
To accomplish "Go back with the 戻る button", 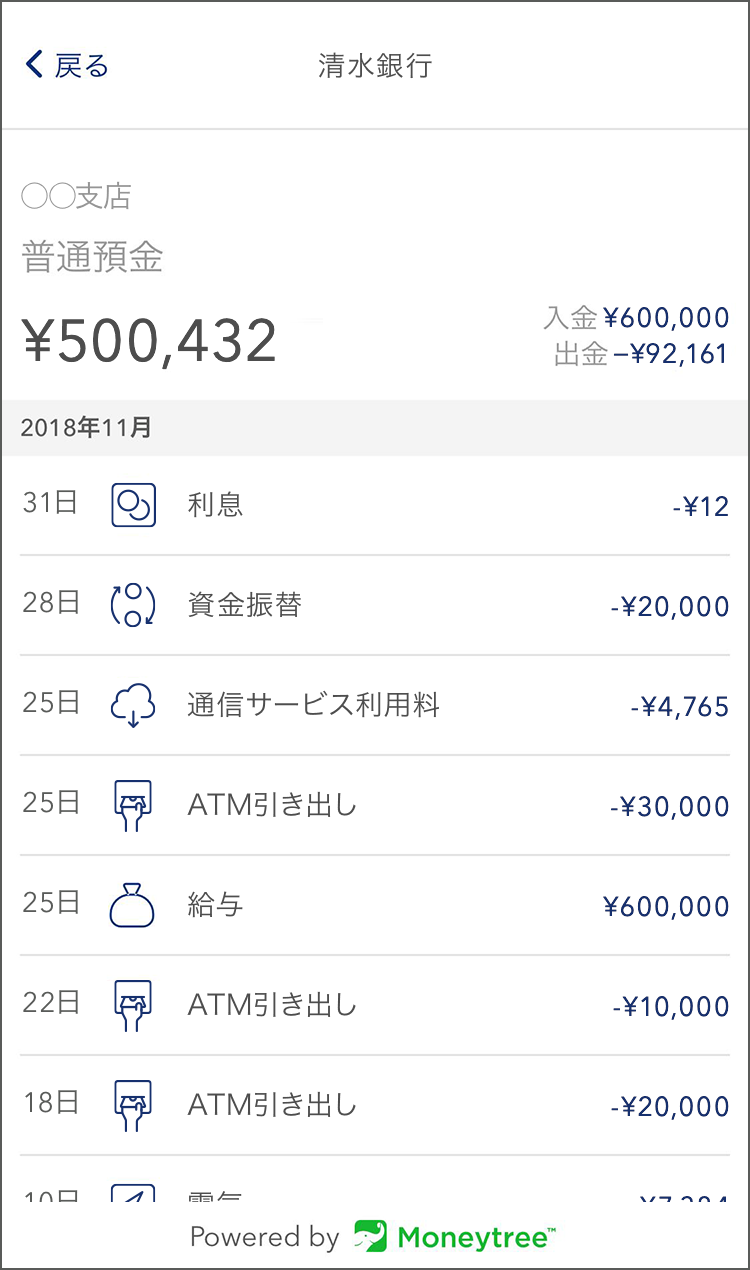I will coord(66,66).
